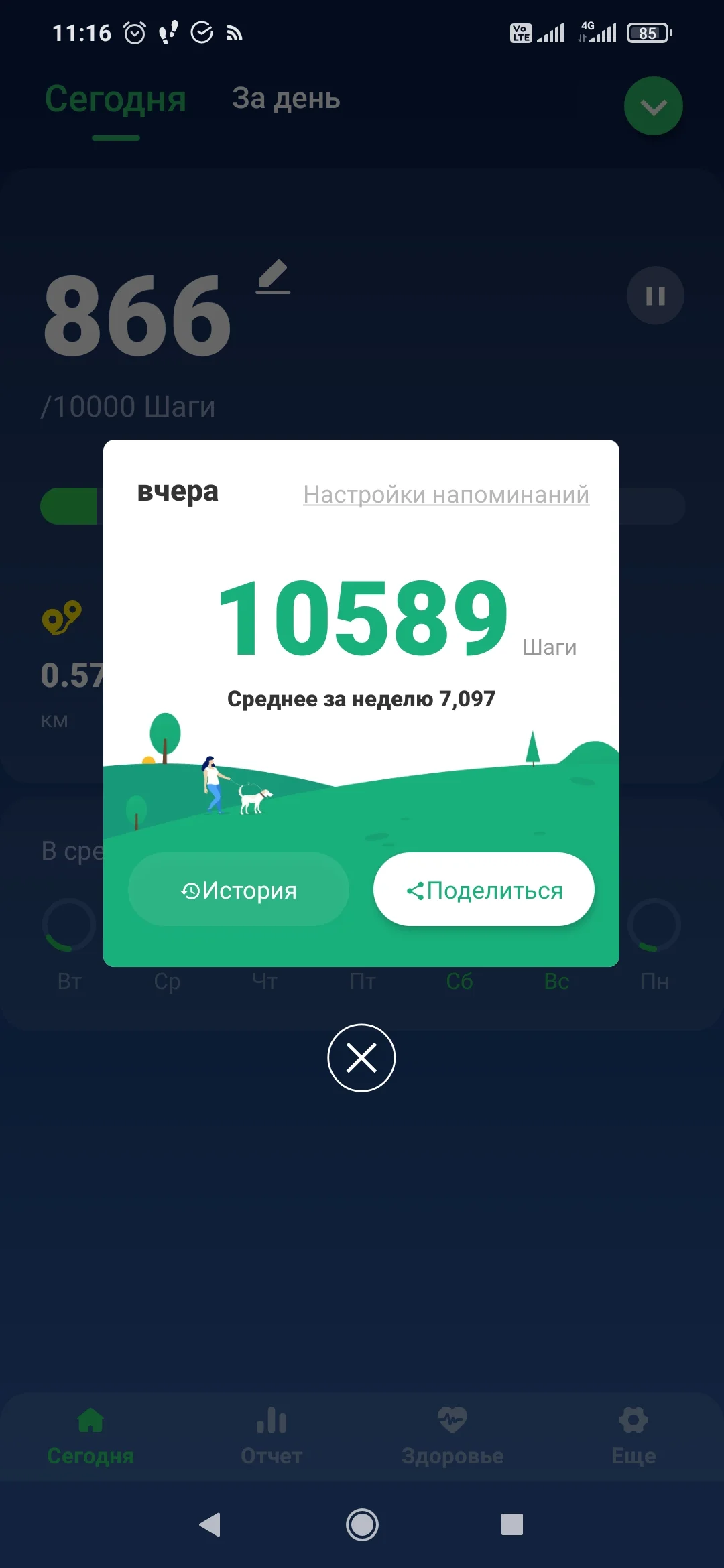Screen dimensions: 724x1568
Task: Dismiss the popup with the X circle
Action: 361,1057
